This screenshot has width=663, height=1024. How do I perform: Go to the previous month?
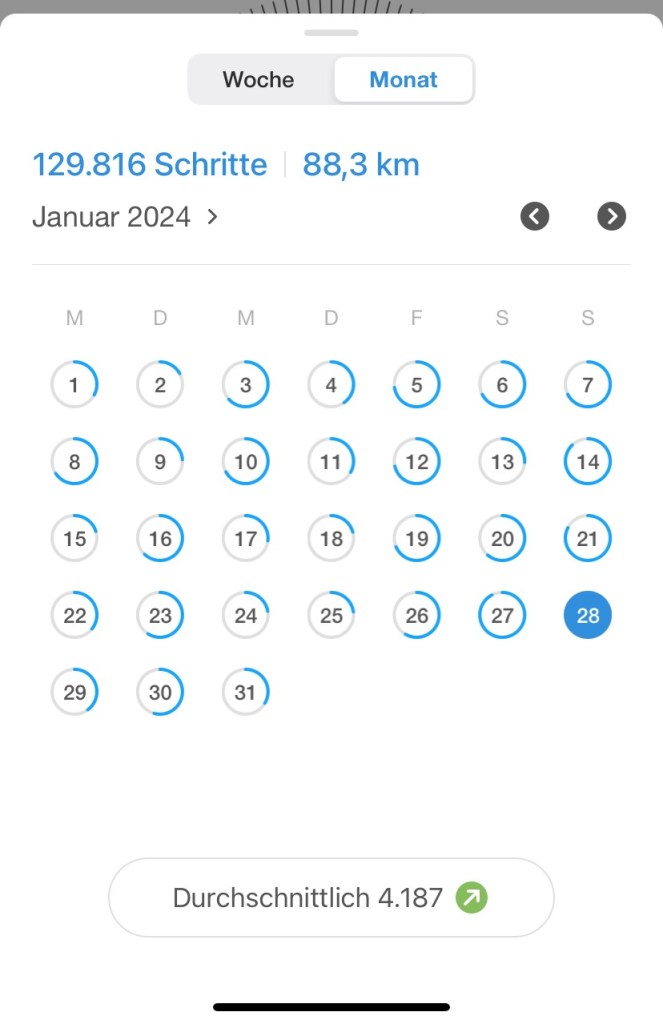tap(535, 216)
